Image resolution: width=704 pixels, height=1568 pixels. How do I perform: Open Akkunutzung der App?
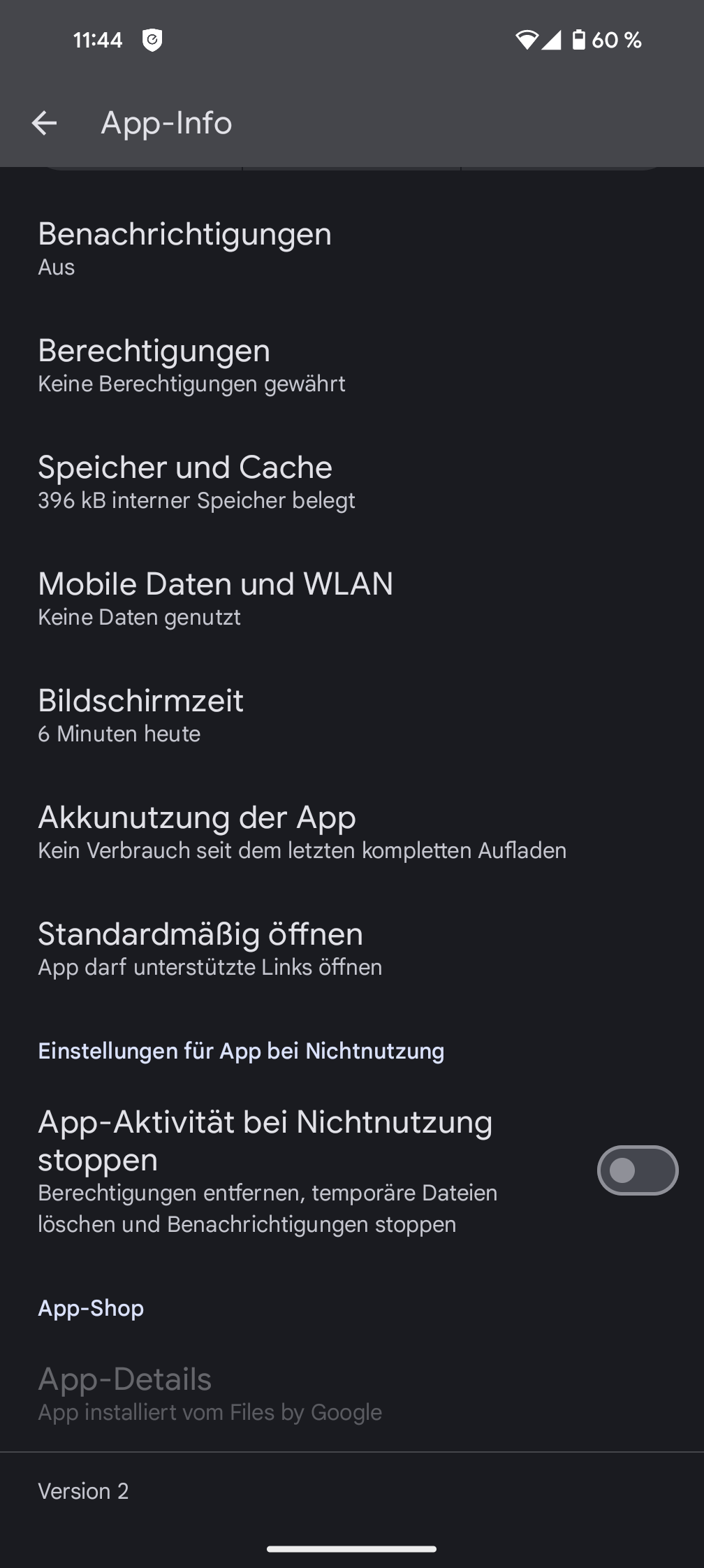[x=301, y=832]
